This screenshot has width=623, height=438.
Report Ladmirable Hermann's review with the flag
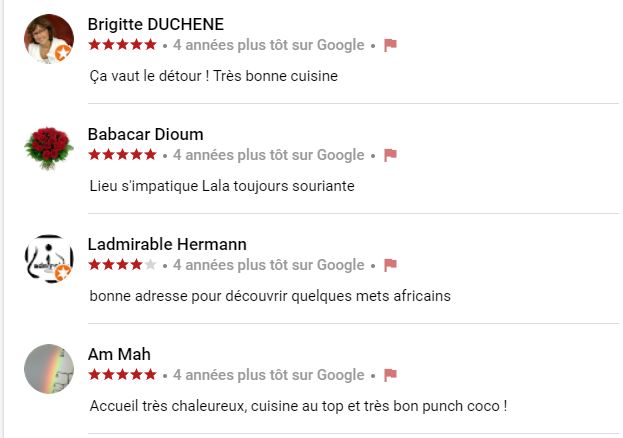coord(390,265)
